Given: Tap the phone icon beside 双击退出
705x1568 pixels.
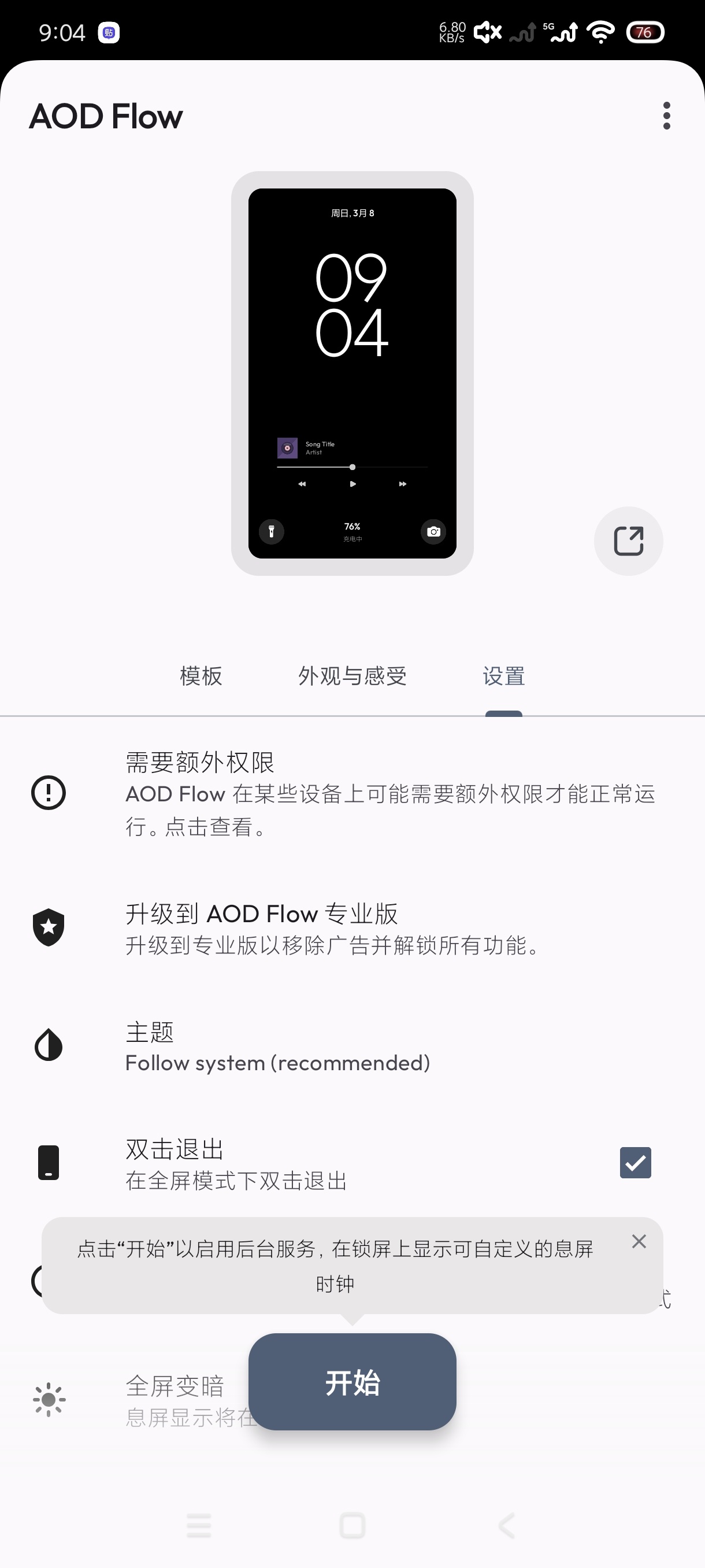Looking at the screenshot, I should click(47, 1163).
